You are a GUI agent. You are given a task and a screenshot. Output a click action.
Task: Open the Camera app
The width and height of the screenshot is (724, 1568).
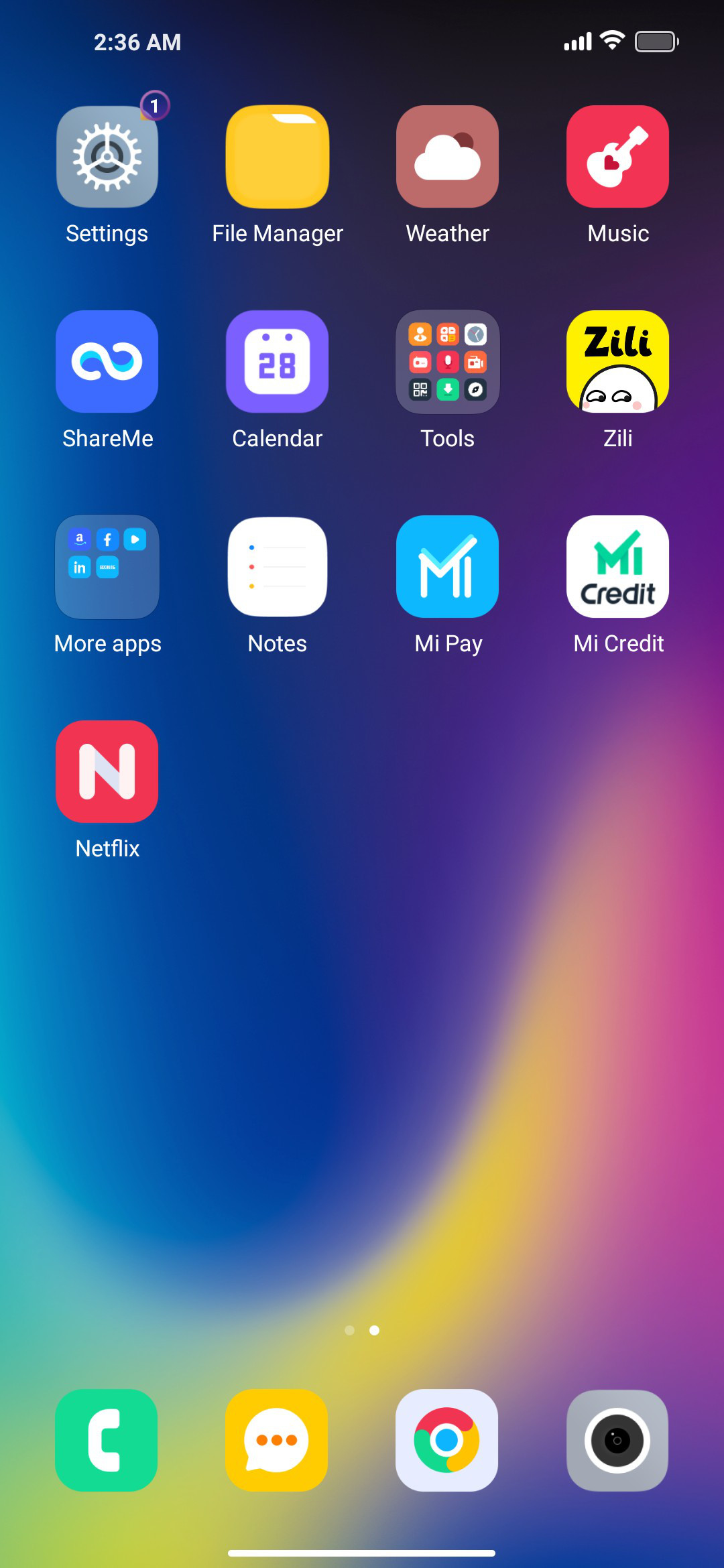click(617, 1441)
